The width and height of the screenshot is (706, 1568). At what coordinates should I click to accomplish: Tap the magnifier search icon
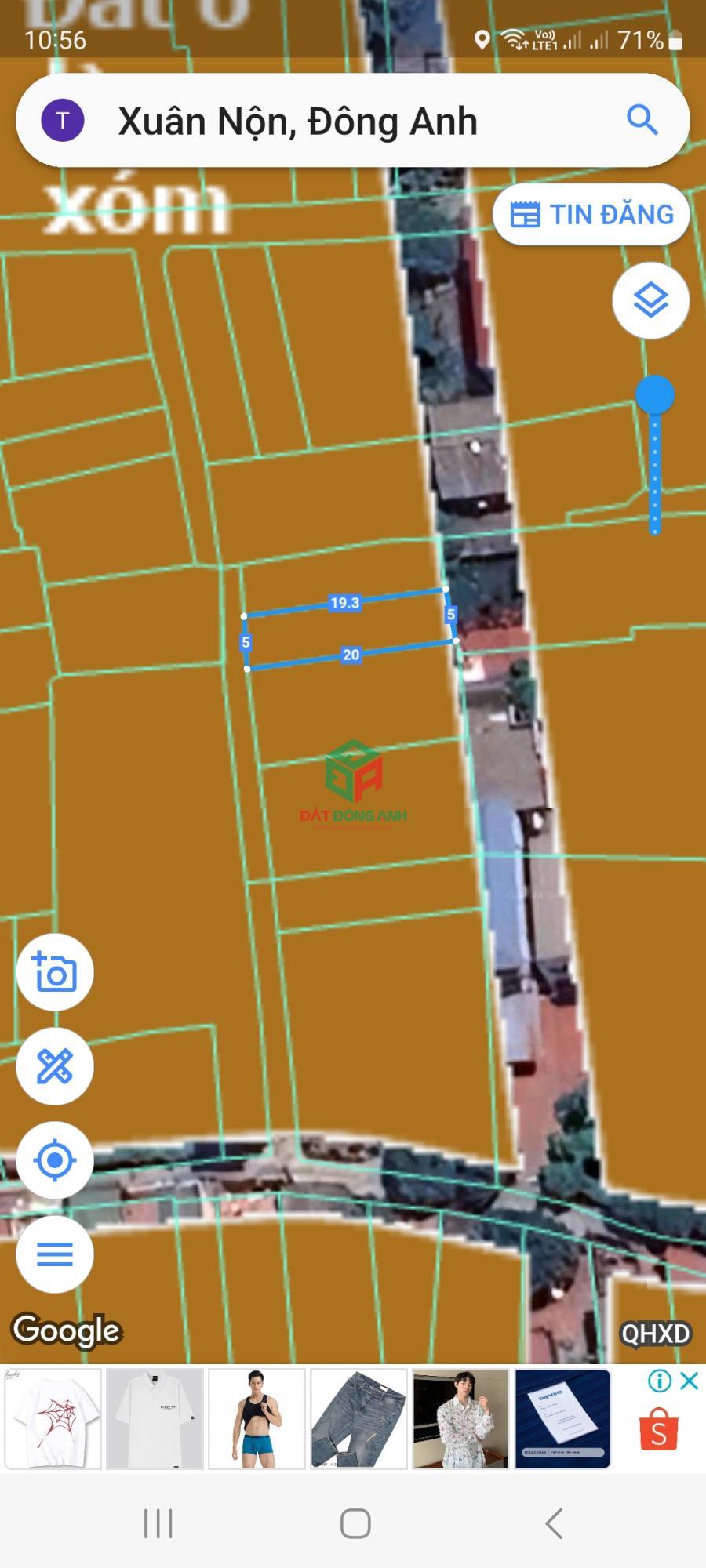coord(642,120)
